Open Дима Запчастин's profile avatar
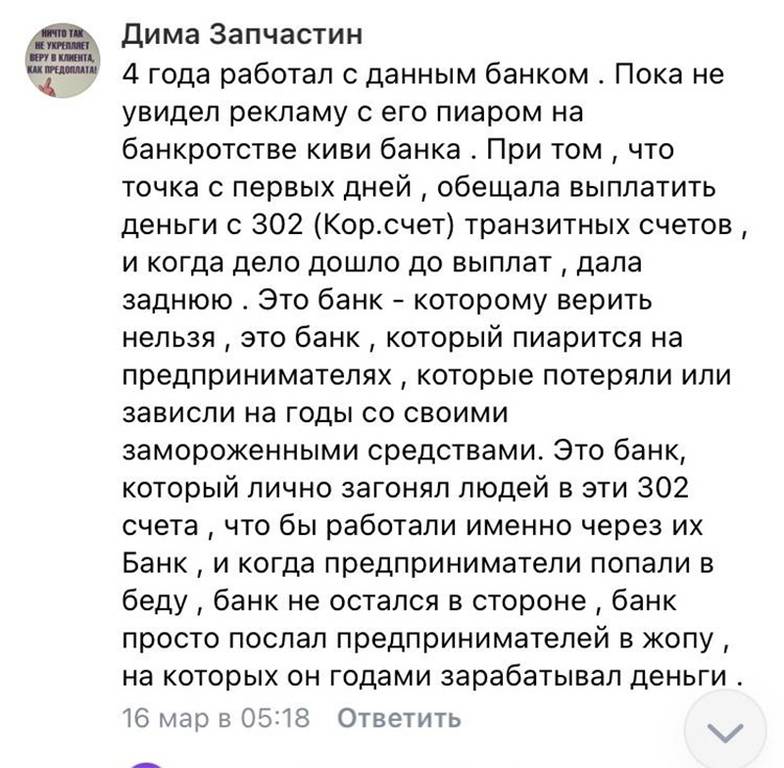784x768 pixels. coord(60,59)
